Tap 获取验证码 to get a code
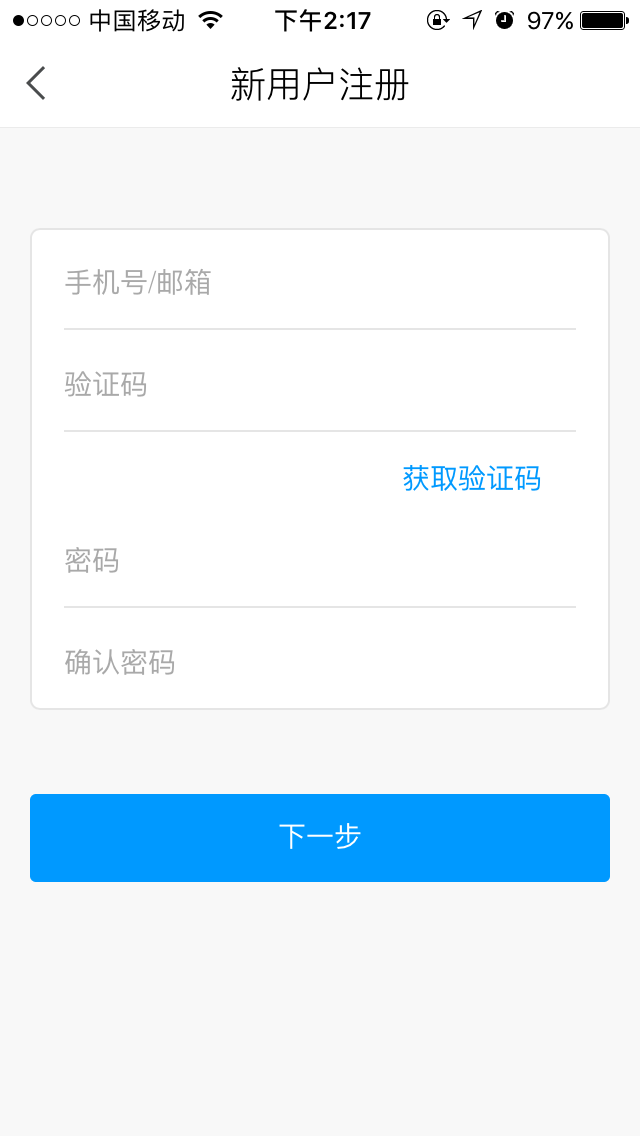The width and height of the screenshot is (640, 1136). 472,478
